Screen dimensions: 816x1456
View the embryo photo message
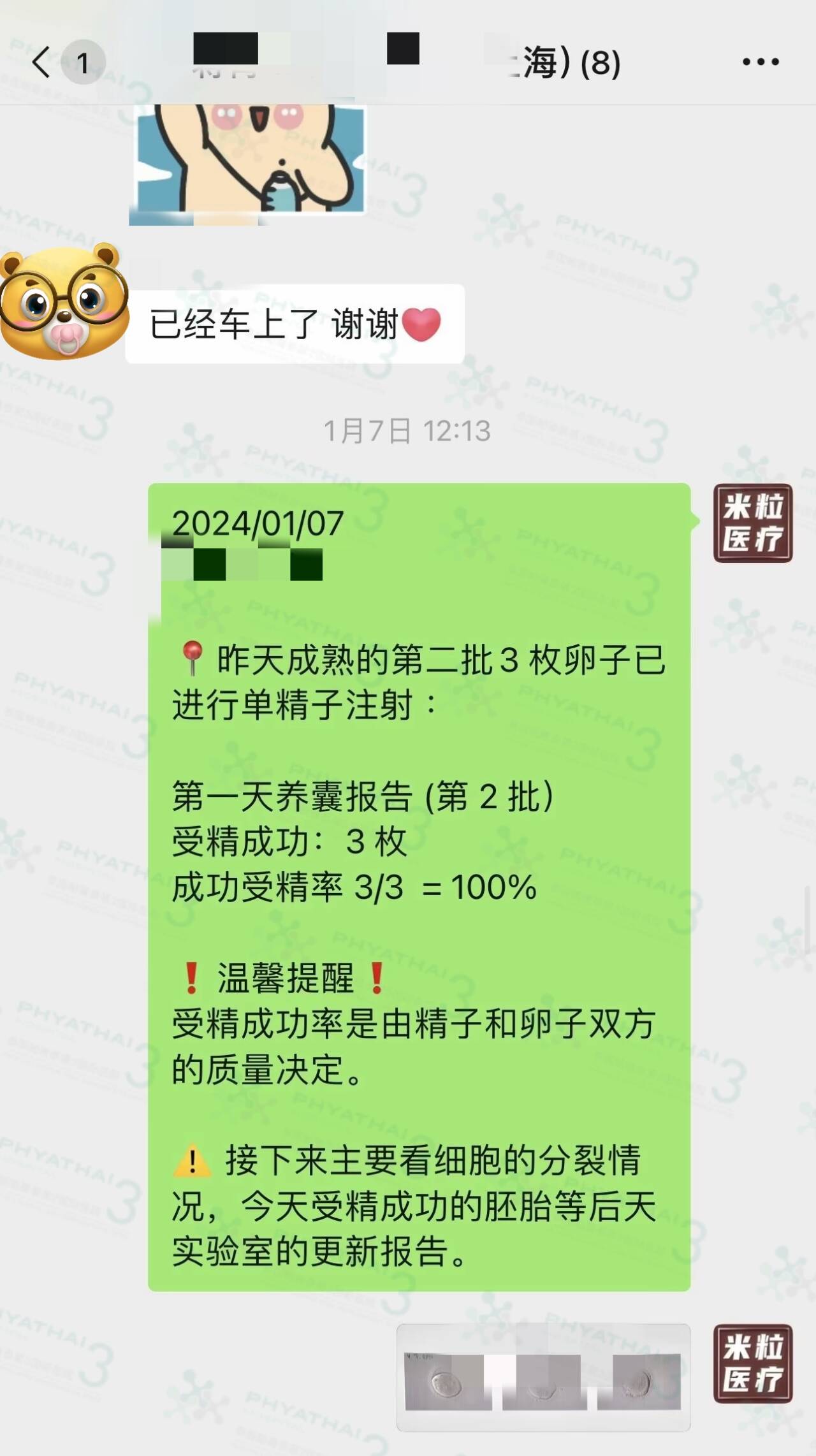(543, 1377)
